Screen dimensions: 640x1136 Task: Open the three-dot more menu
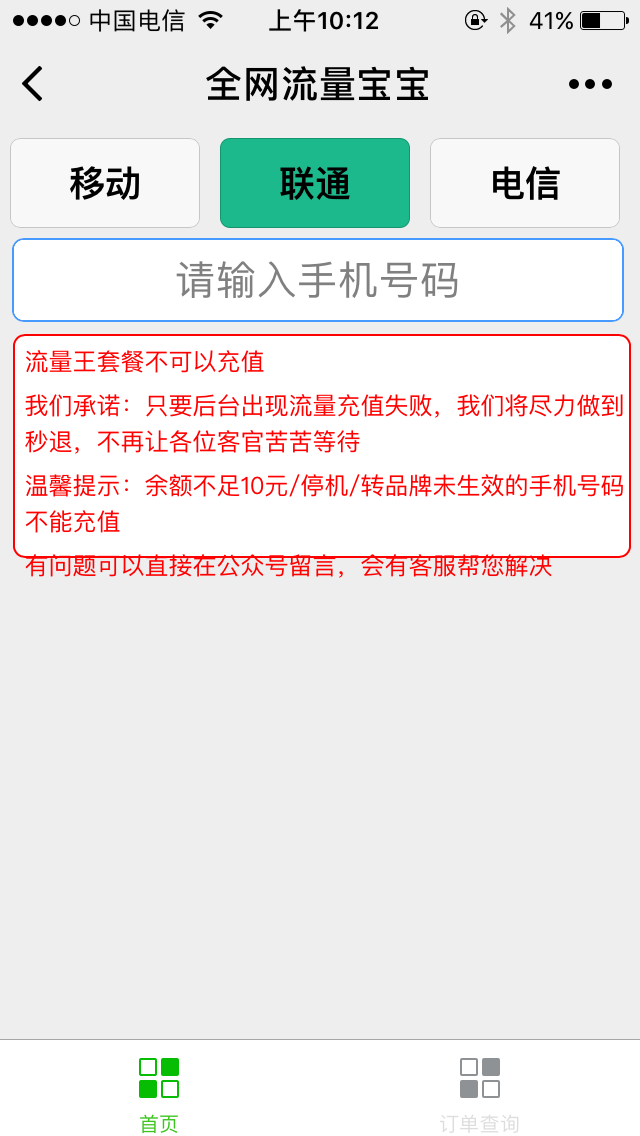(x=590, y=84)
